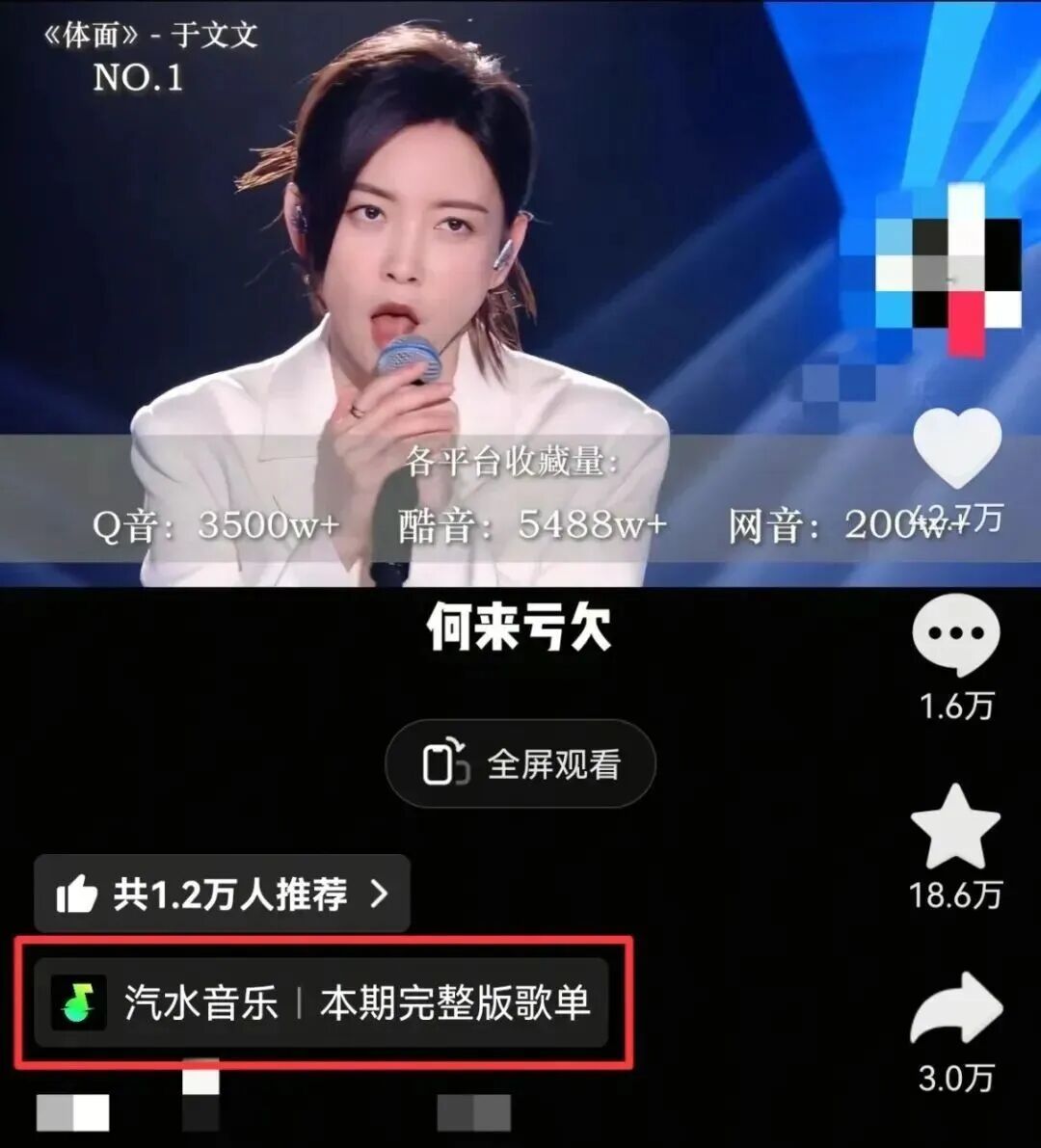1041x1148 pixels.
Task: Open the comments with 1.6万 replies
Action: point(955,634)
